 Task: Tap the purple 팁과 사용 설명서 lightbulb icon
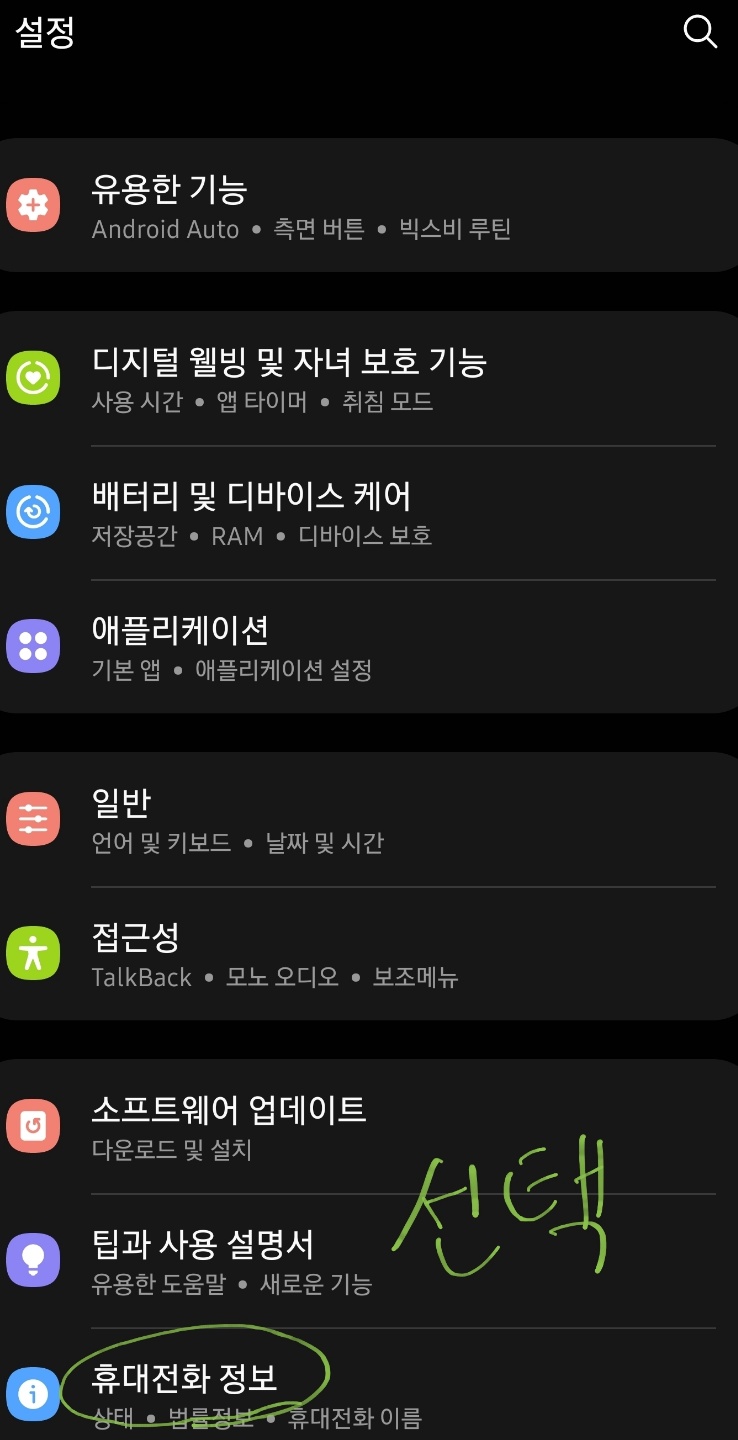click(33, 1260)
